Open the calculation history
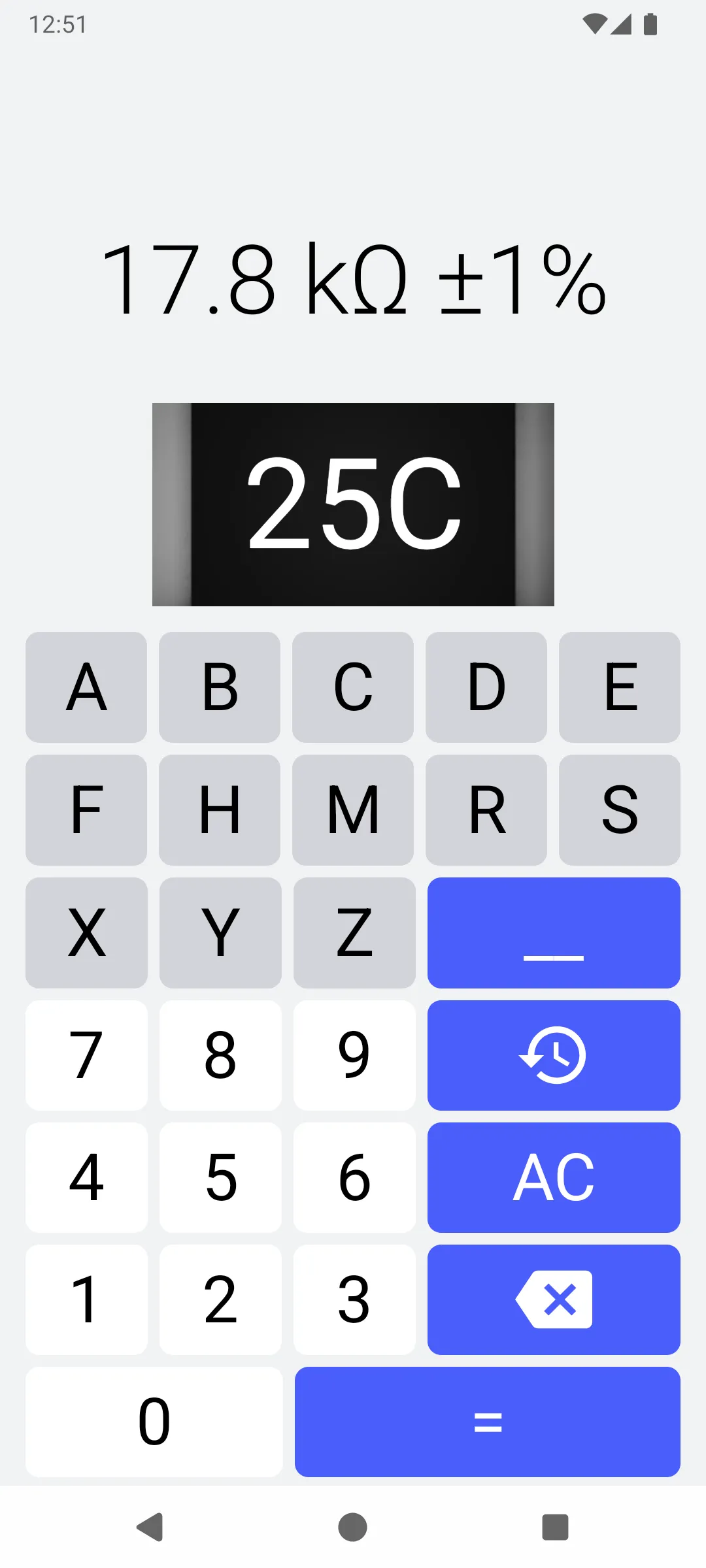 554,1055
